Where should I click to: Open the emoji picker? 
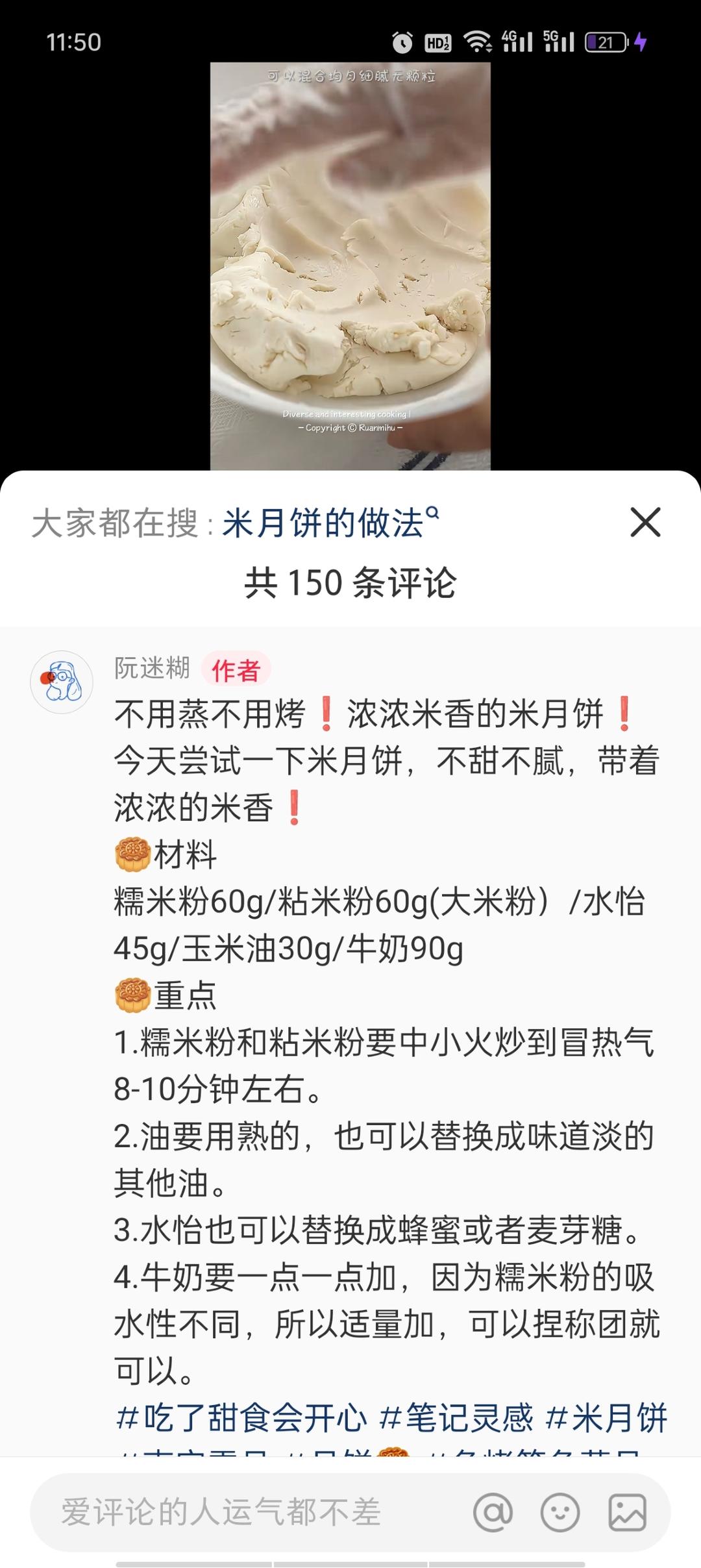560,1512
